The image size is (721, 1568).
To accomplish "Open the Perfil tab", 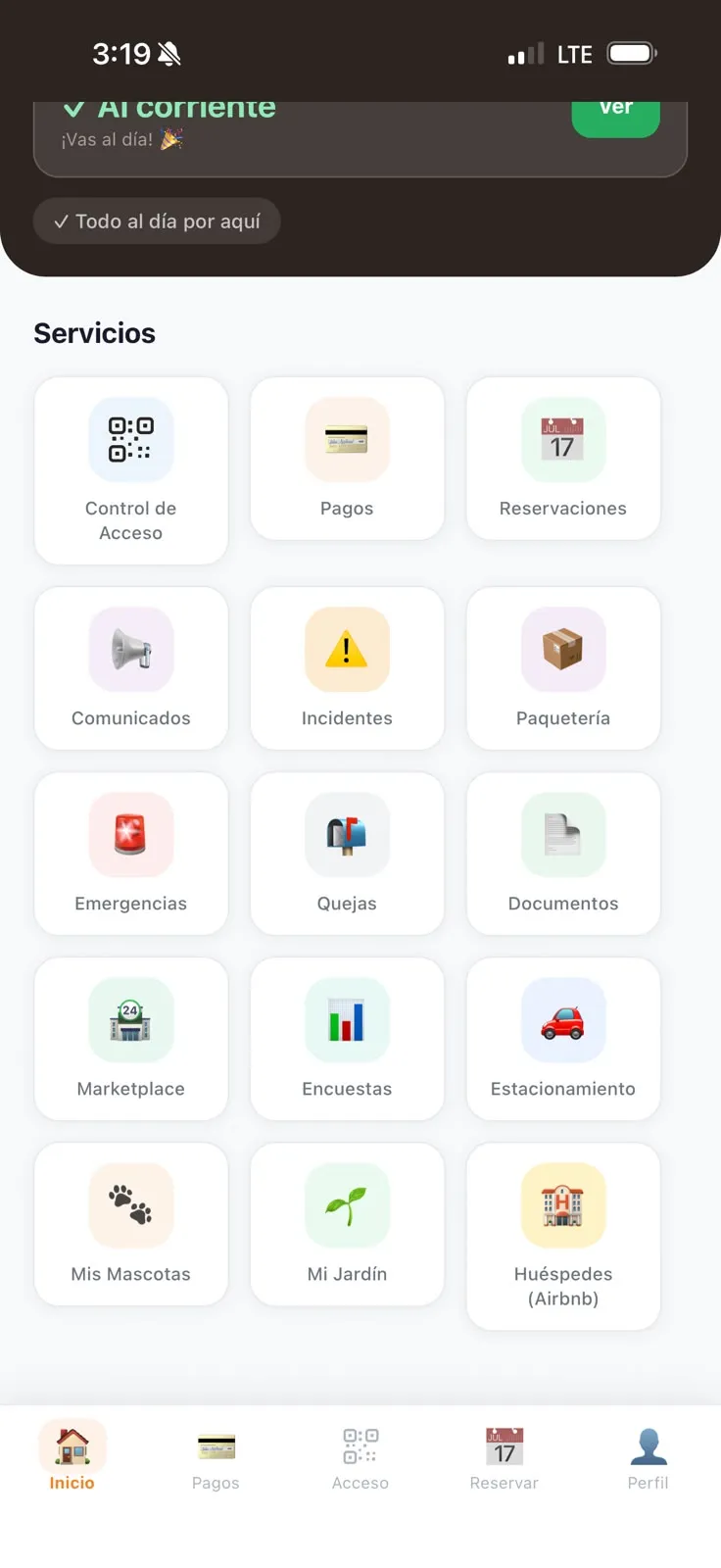I will click(649, 1458).
